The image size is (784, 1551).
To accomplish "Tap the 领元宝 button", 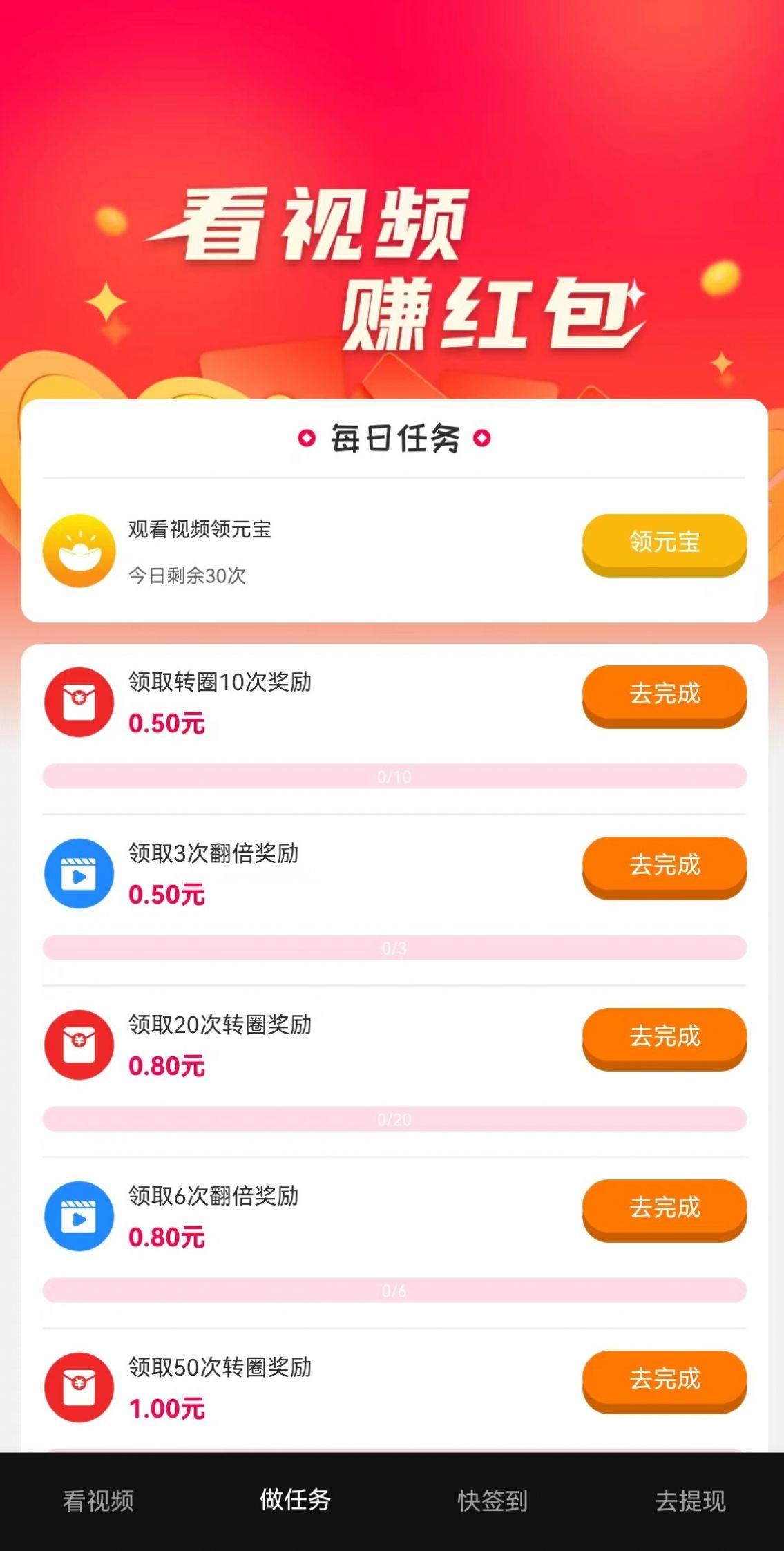I will point(664,545).
